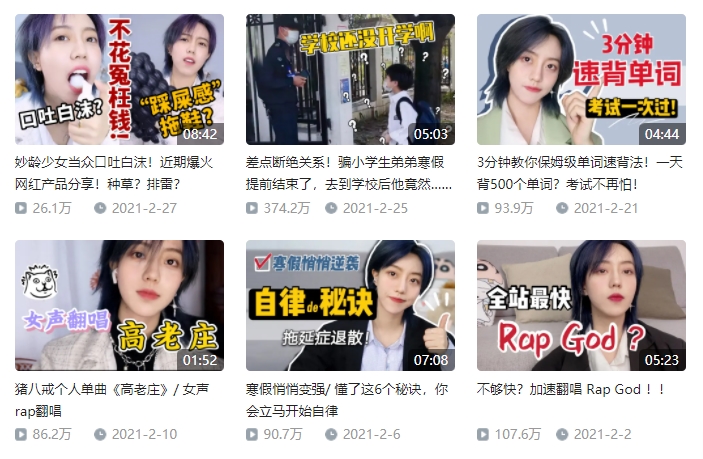Open the 自律秘诀 self-discipline video

350,306
